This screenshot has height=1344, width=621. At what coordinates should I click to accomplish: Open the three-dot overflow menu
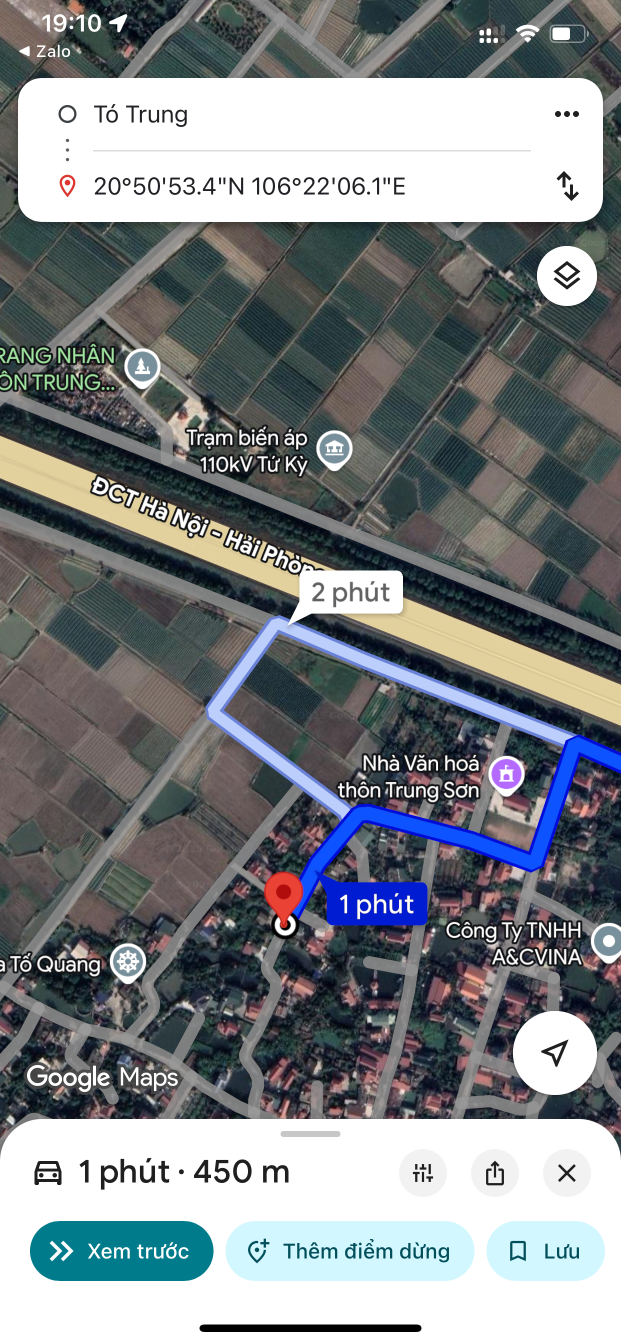566,115
